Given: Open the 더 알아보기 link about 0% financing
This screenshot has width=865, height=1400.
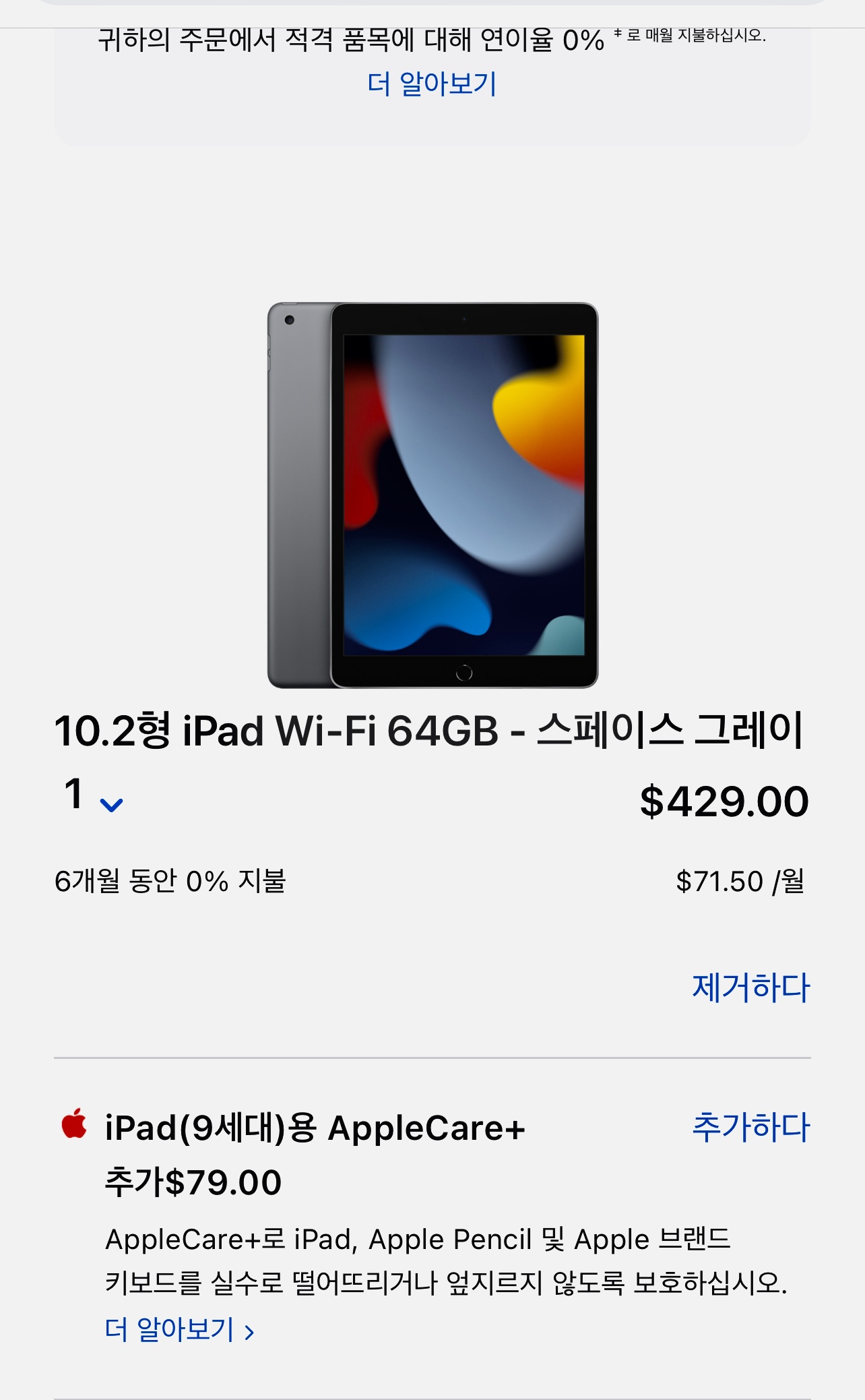Looking at the screenshot, I should [432, 84].
